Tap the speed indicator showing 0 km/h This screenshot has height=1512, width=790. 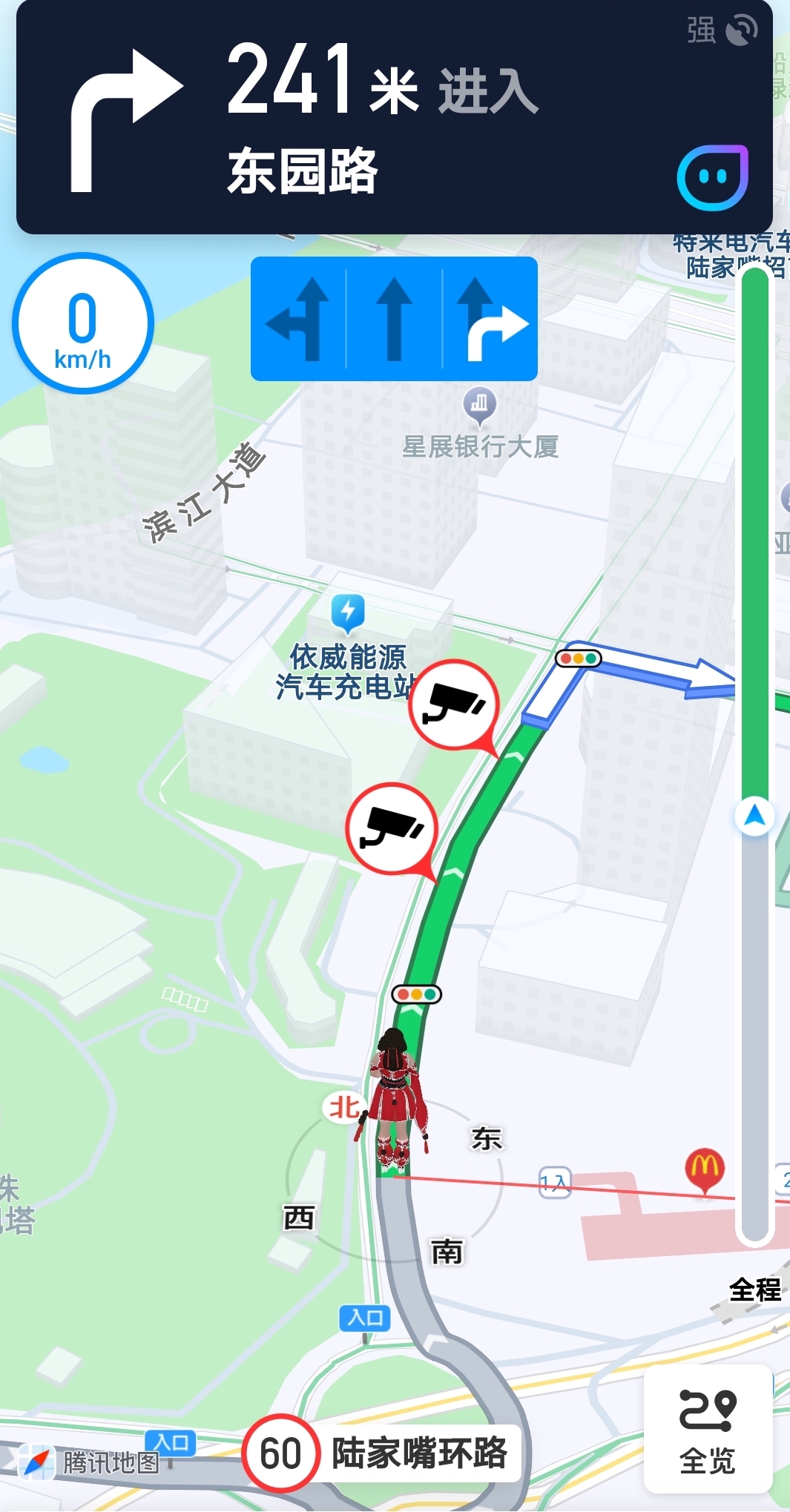click(82, 323)
